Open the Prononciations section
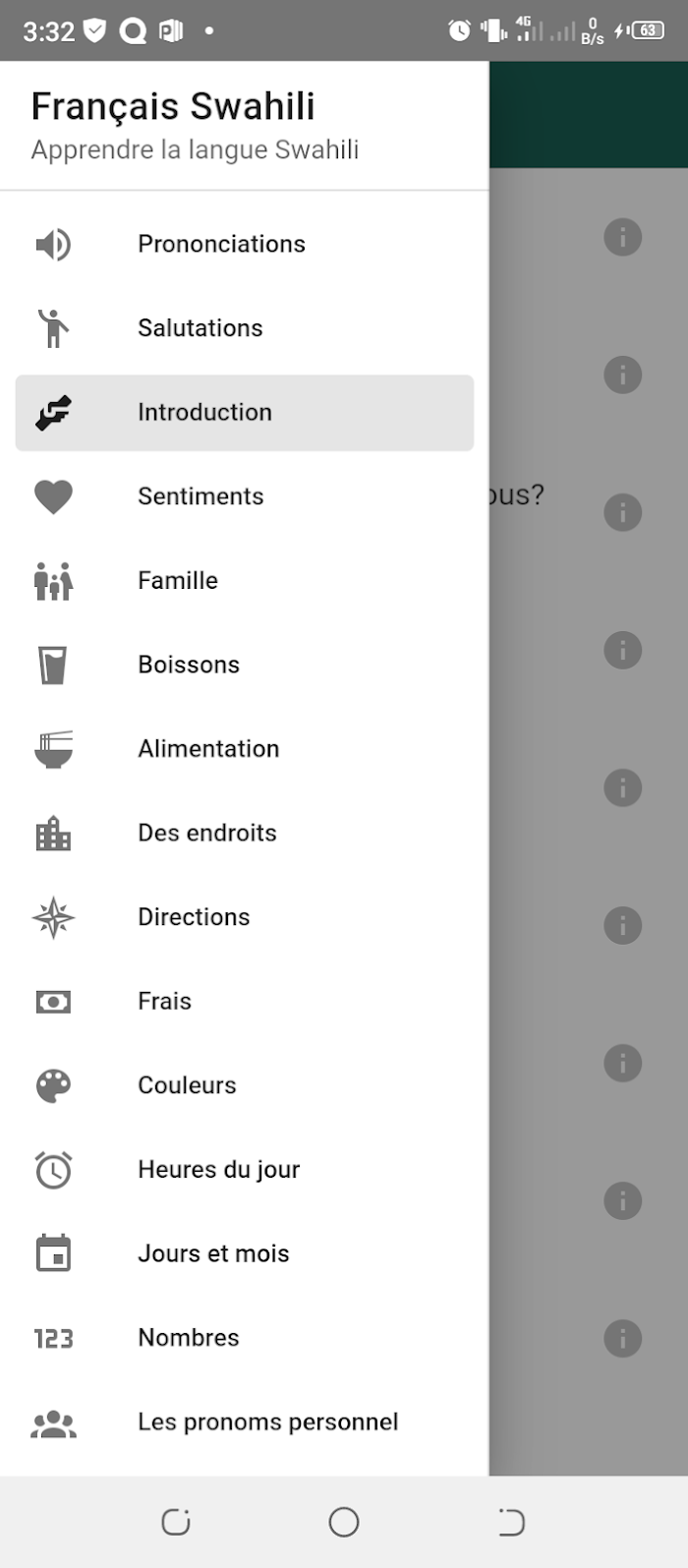This screenshot has height=1568, width=688. pos(244,244)
